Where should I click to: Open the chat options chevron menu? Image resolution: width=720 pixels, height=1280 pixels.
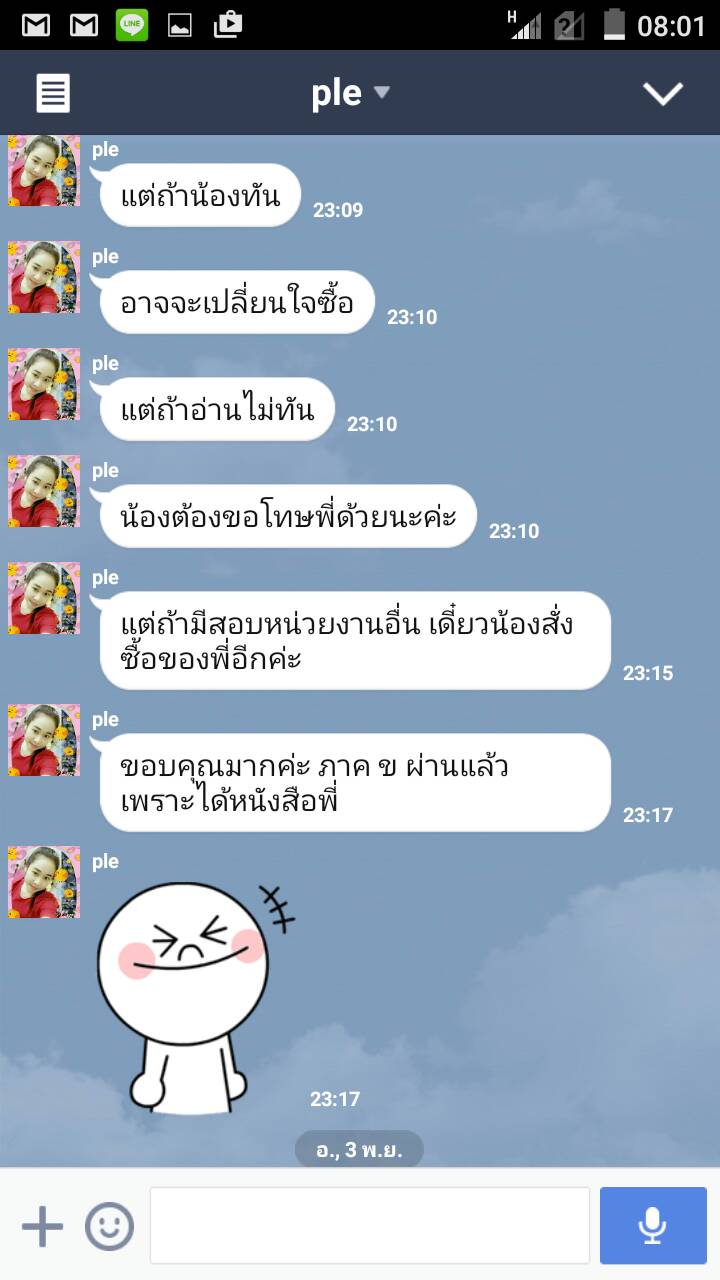point(662,93)
